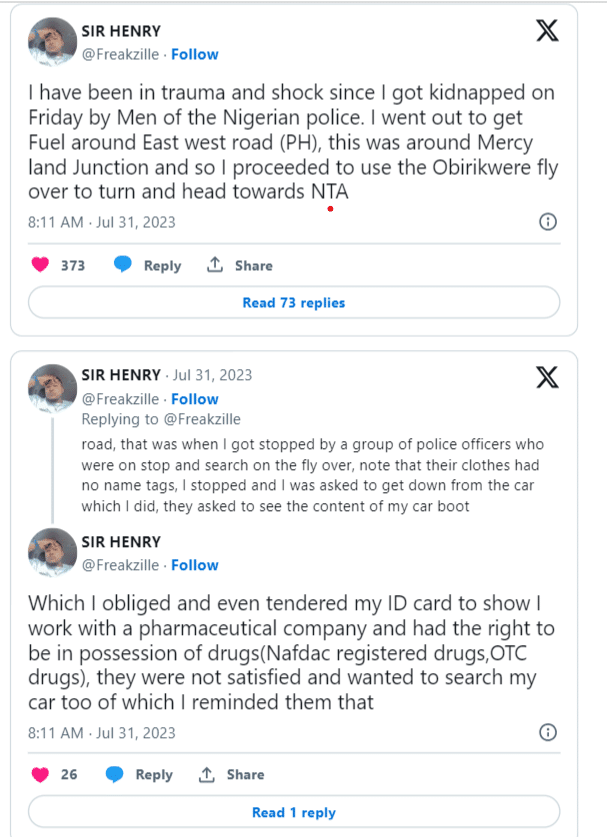Open Read 1 reply
The width and height of the screenshot is (607, 837).
click(x=293, y=812)
